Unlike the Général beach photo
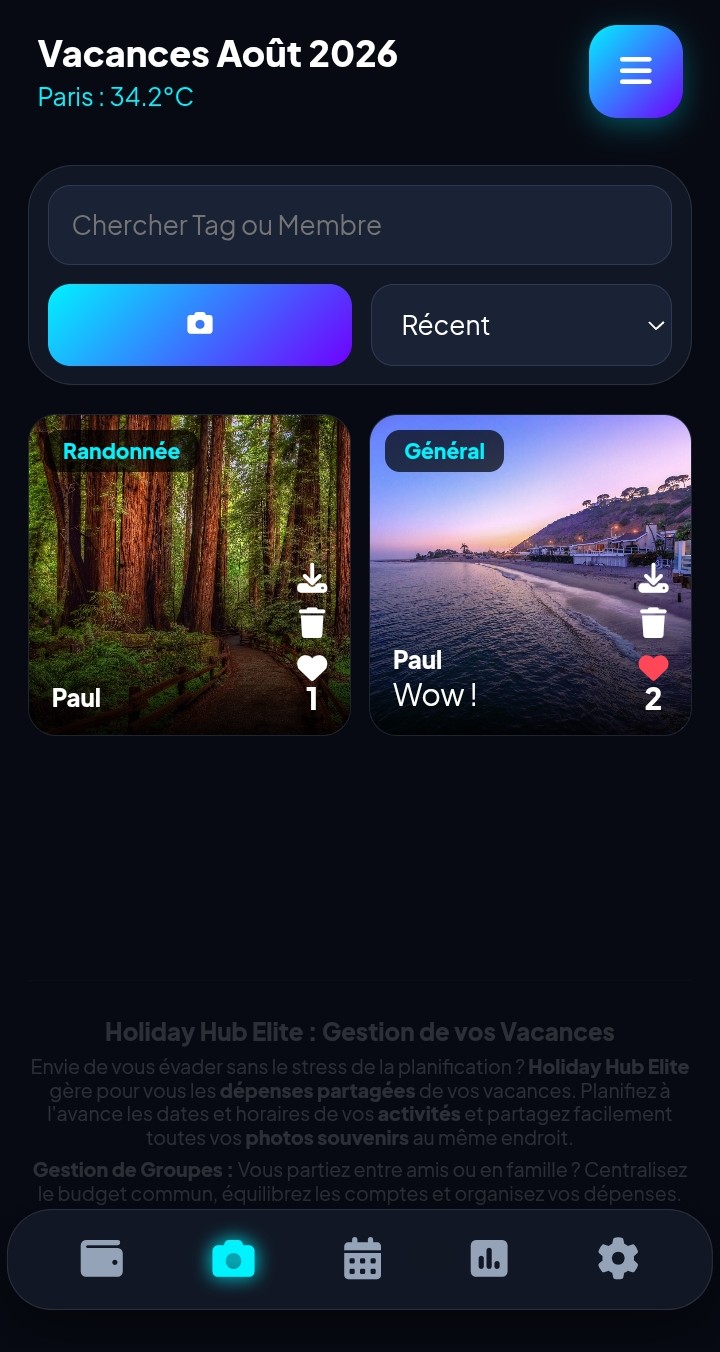Image resolution: width=720 pixels, height=1352 pixels. [x=653, y=667]
